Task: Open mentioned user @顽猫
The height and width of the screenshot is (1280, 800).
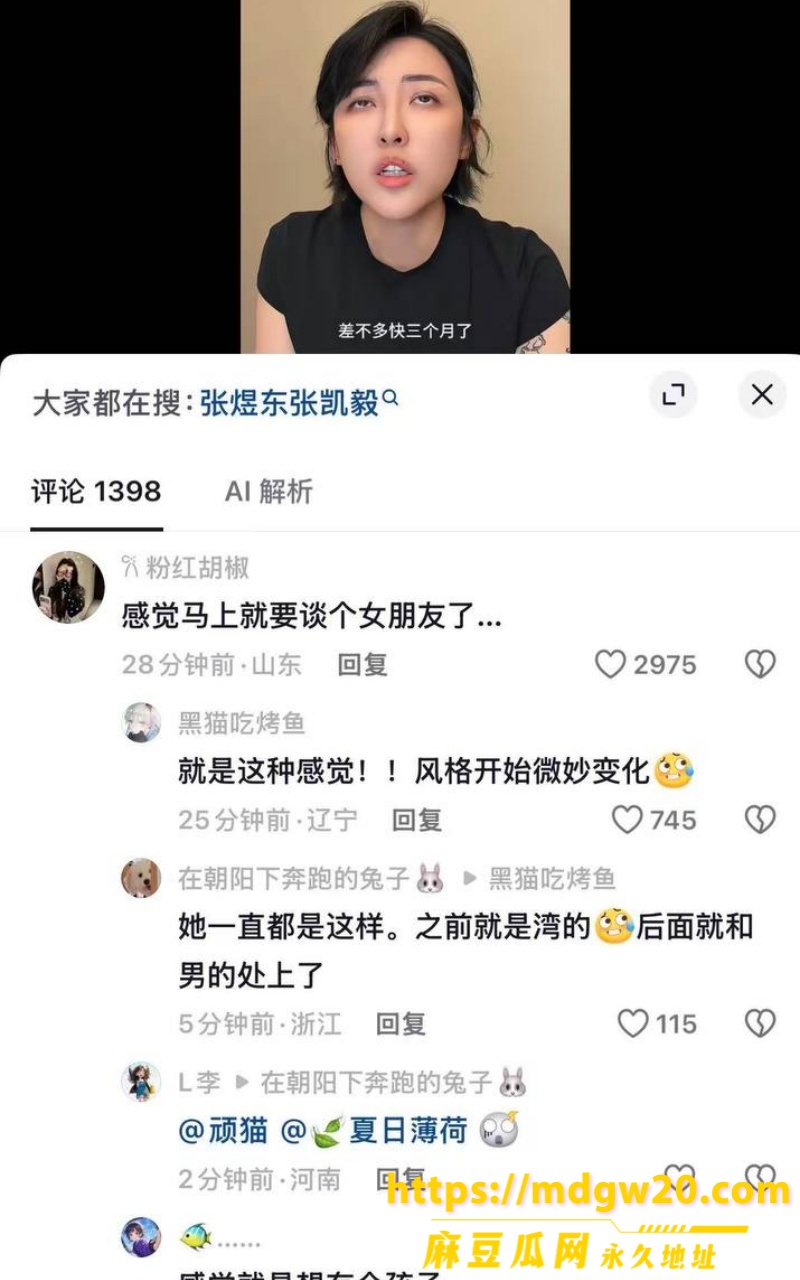Action: (x=223, y=1130)
